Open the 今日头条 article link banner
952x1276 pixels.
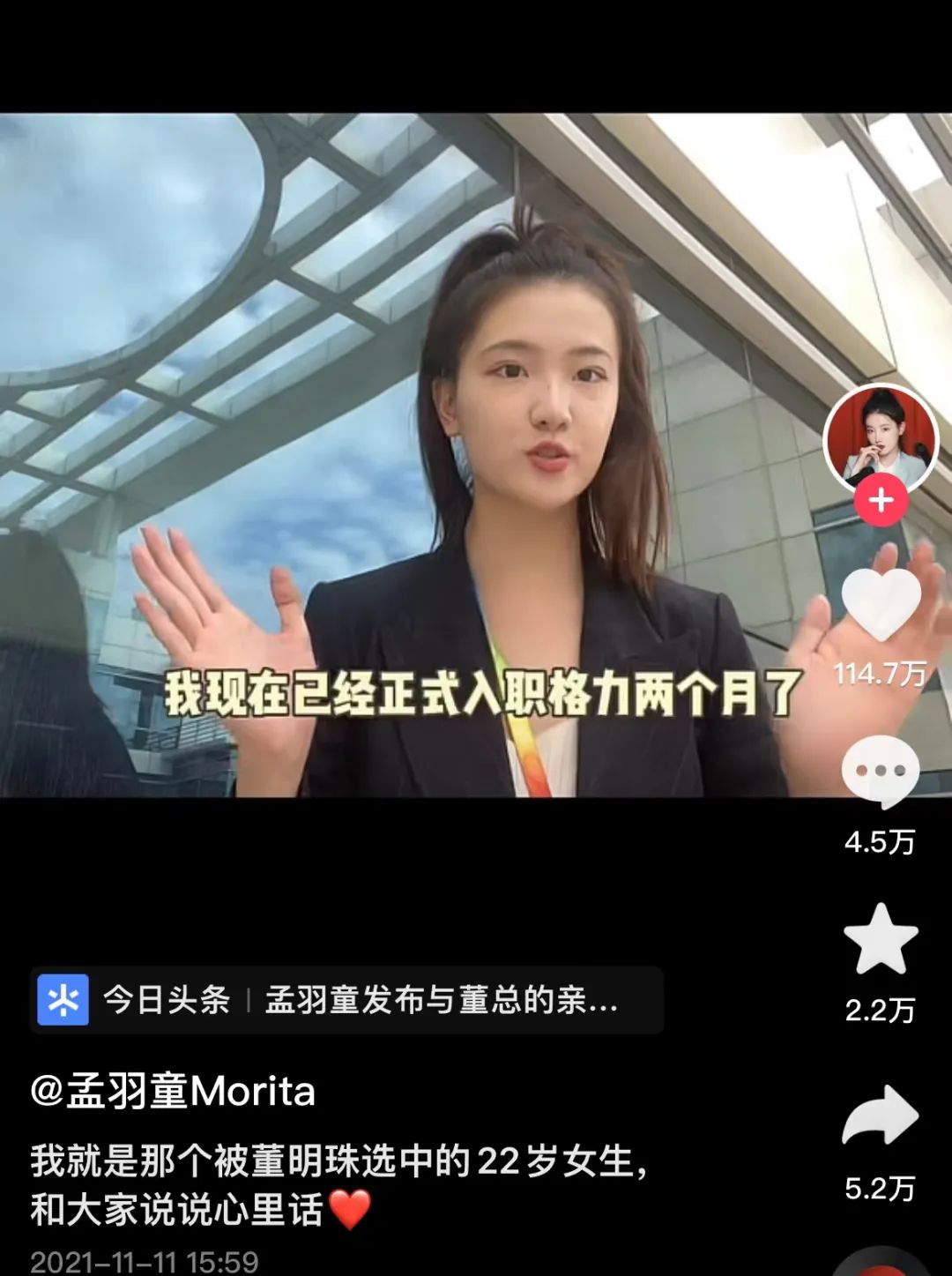tap(346, 1000)
